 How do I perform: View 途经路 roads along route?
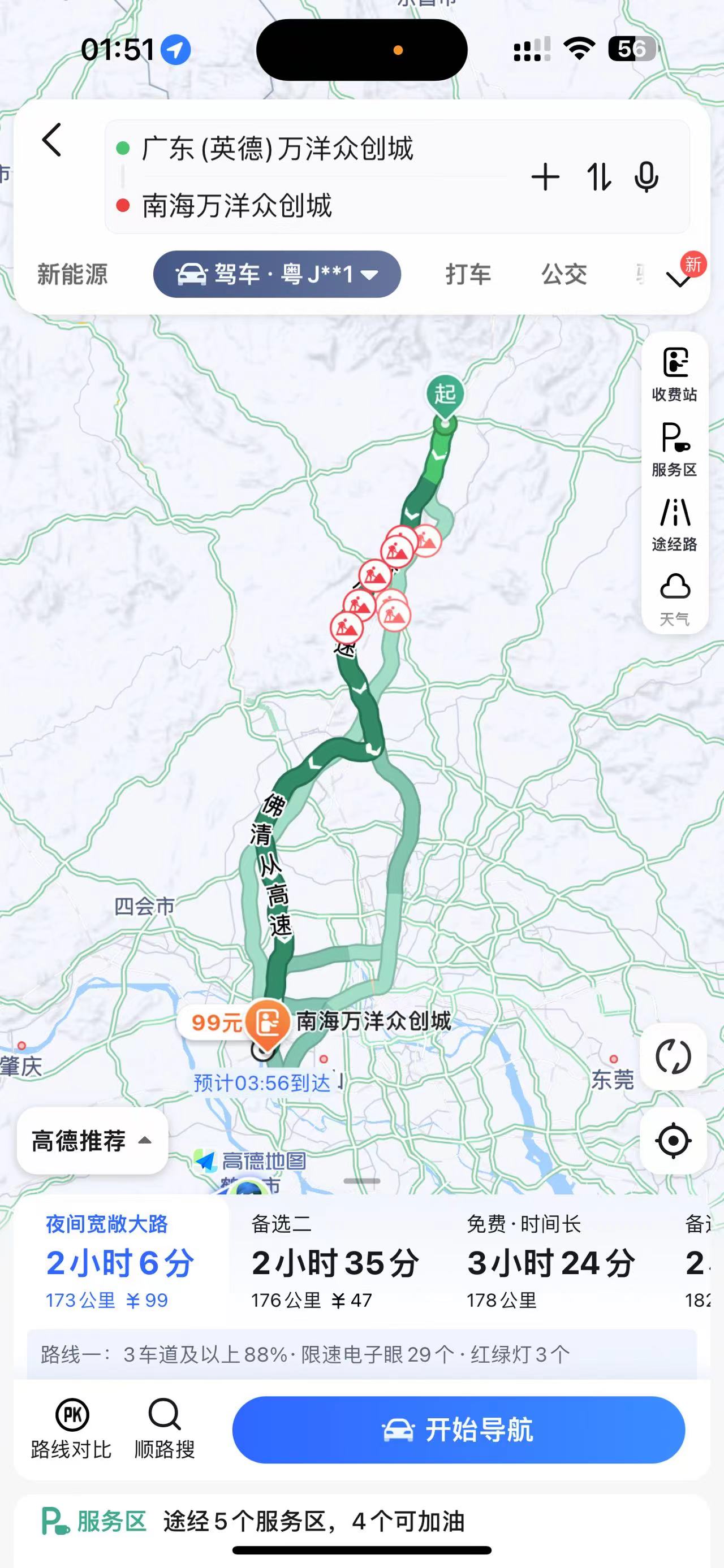click(x=675, y=524)
